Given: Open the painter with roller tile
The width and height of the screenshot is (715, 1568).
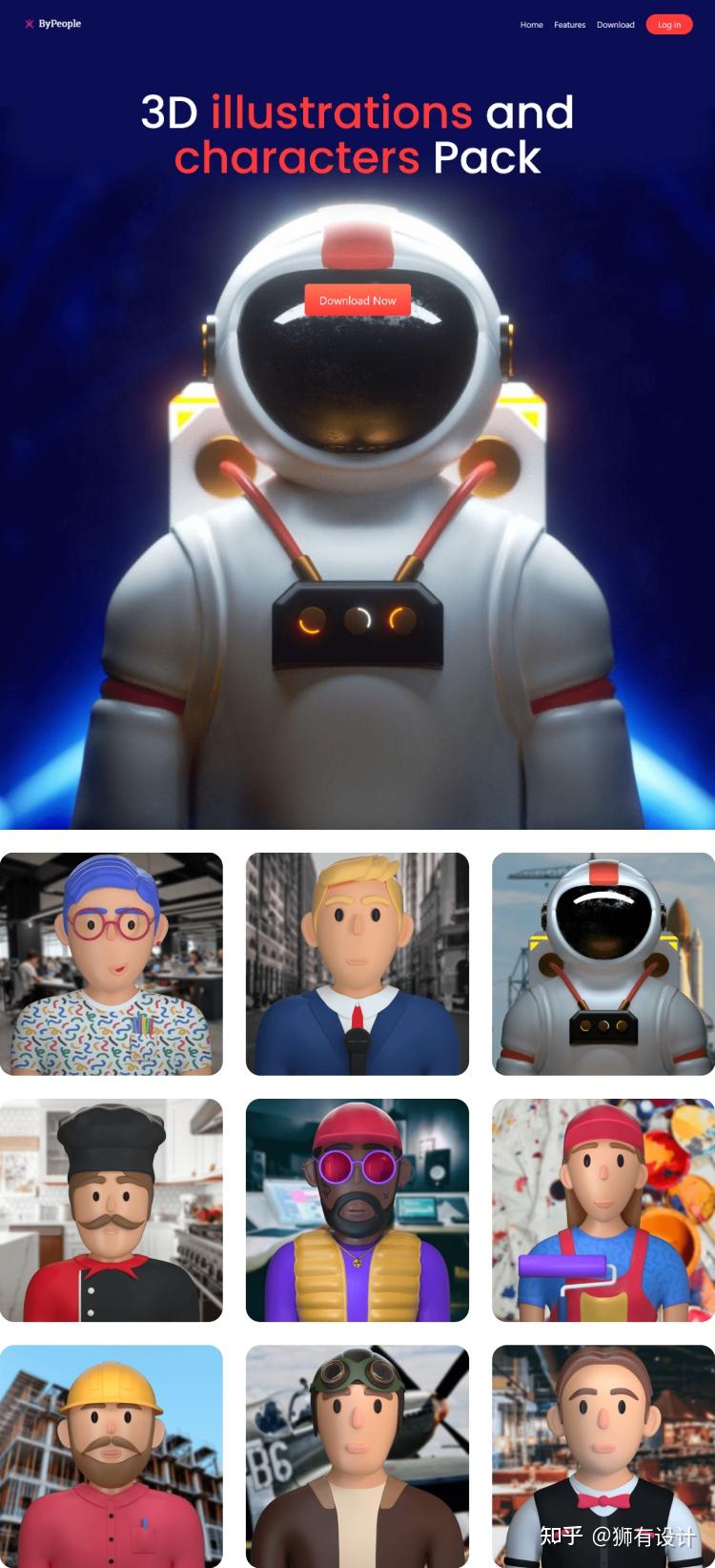Looking at the screenshot, I should click(x=603, y=1210).
